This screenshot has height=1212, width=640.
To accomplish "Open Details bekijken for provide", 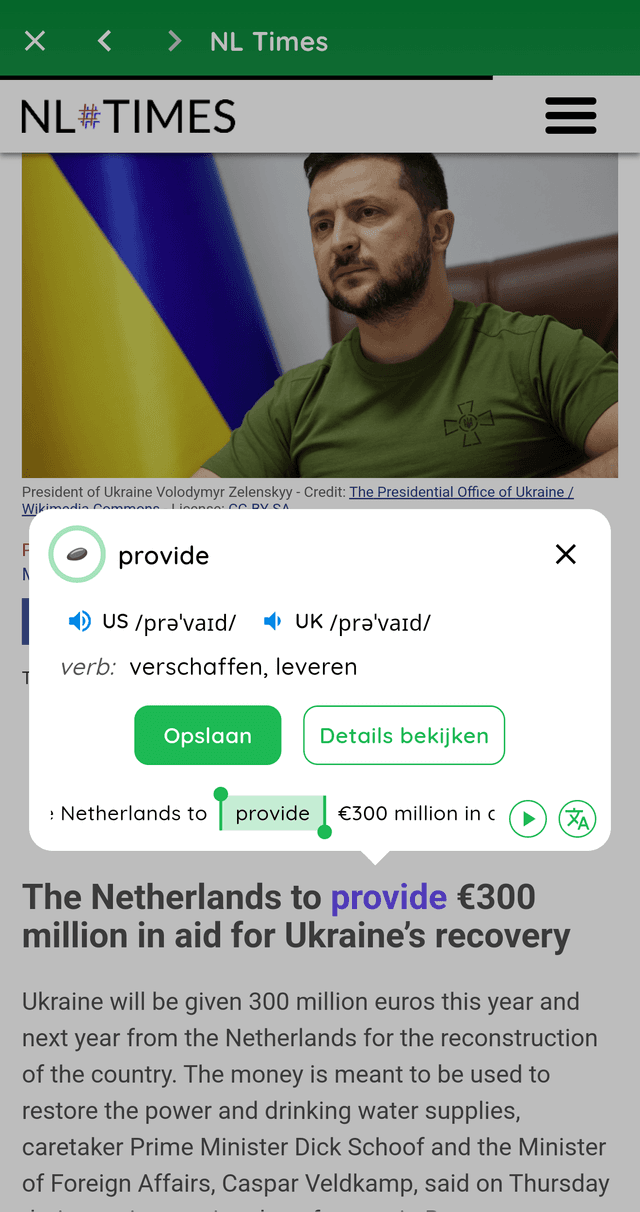I will tap(404, 736).
